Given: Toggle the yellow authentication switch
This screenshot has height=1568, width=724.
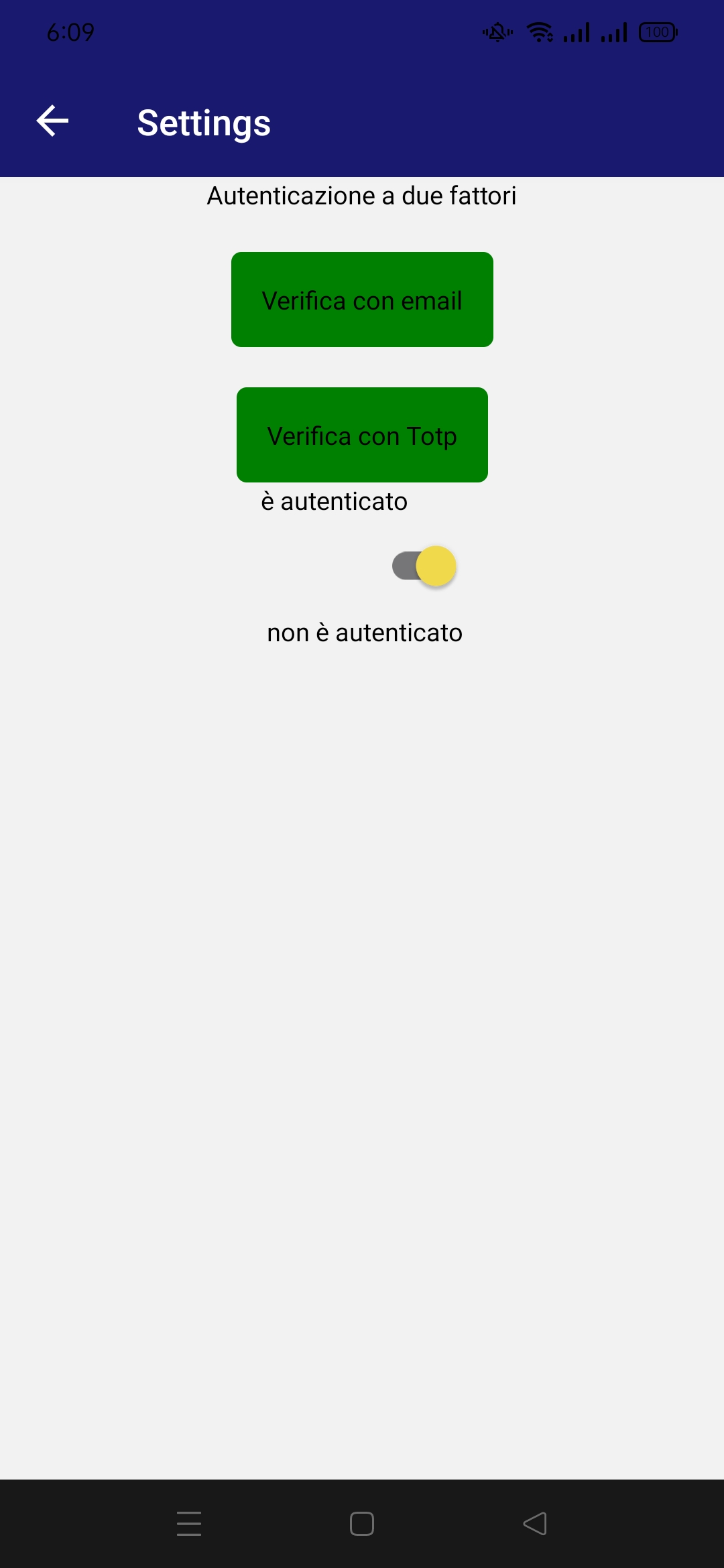Looking at the screenshot, I should pos(425,566).
